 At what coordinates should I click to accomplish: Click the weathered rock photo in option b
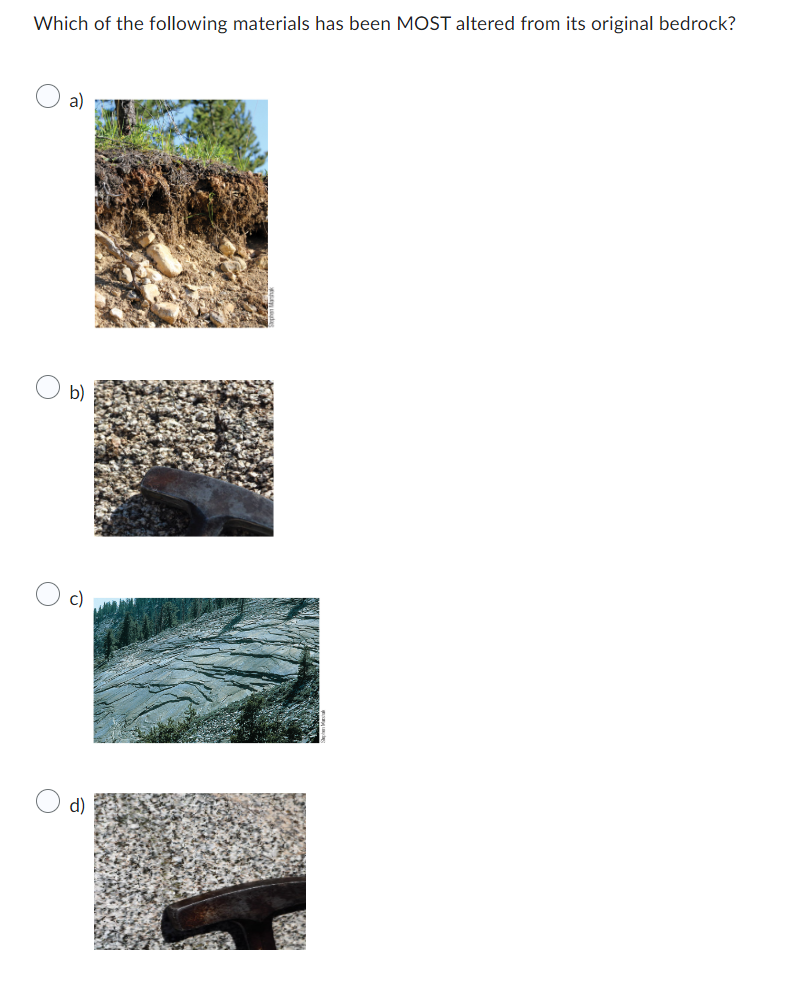[183, 456]
